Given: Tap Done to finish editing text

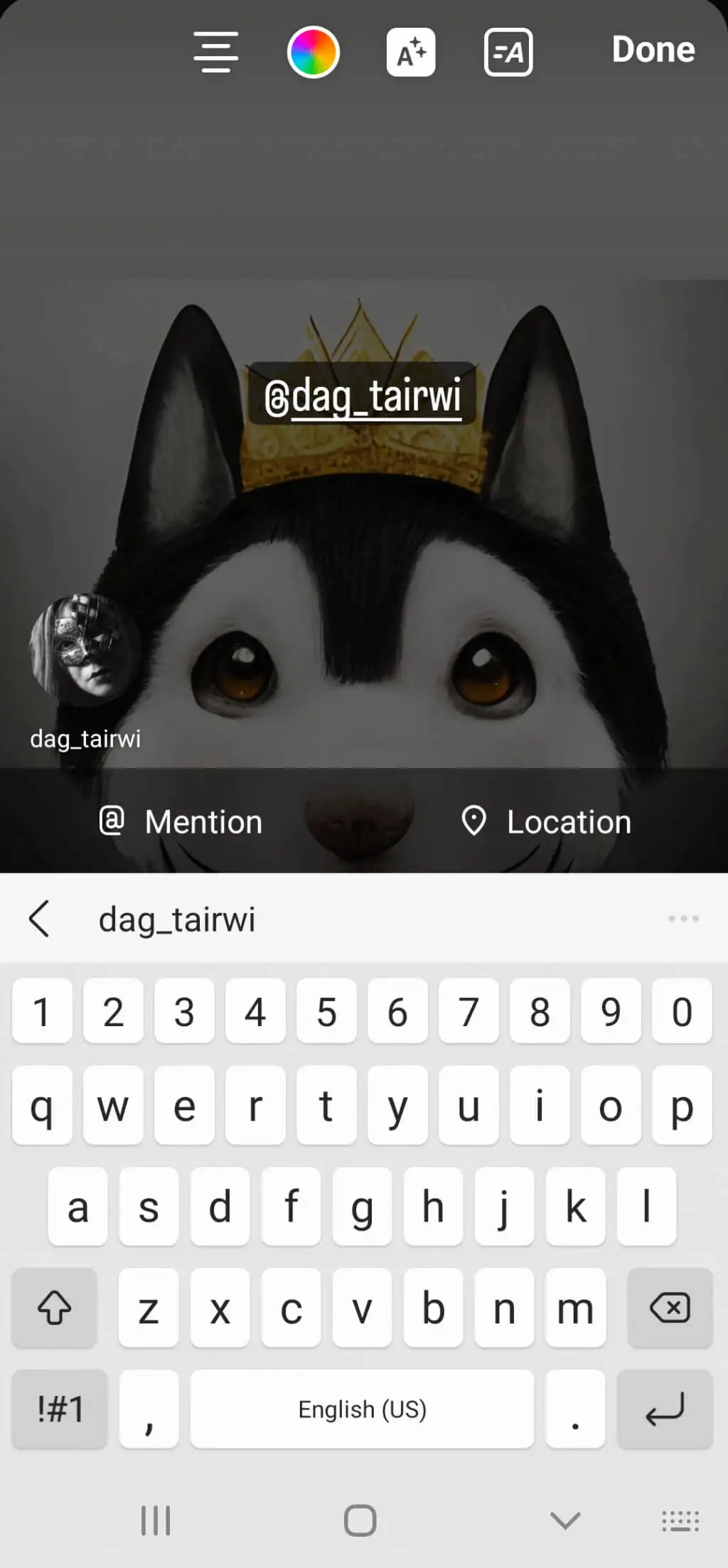Looking at the screenshot, I should pyautogui.click(x=653, y=50).
